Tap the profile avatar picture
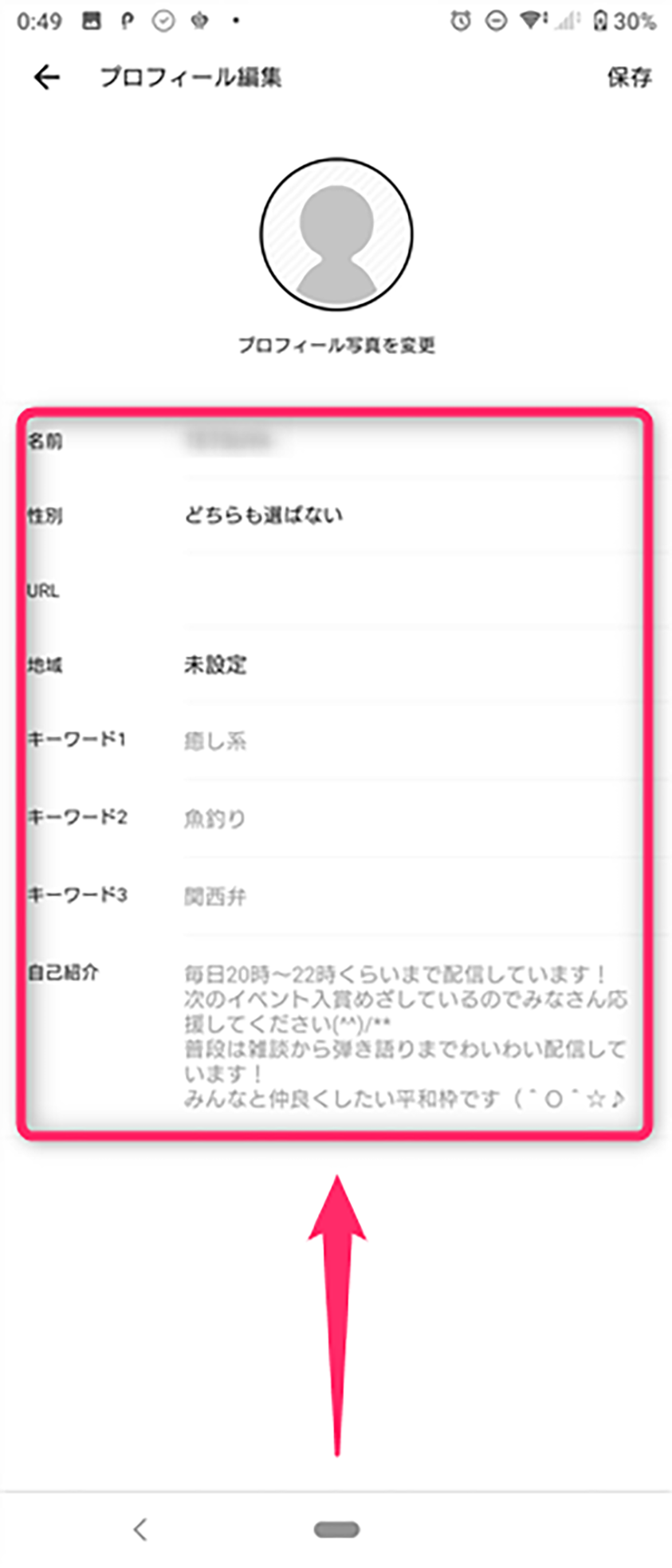 336,234
